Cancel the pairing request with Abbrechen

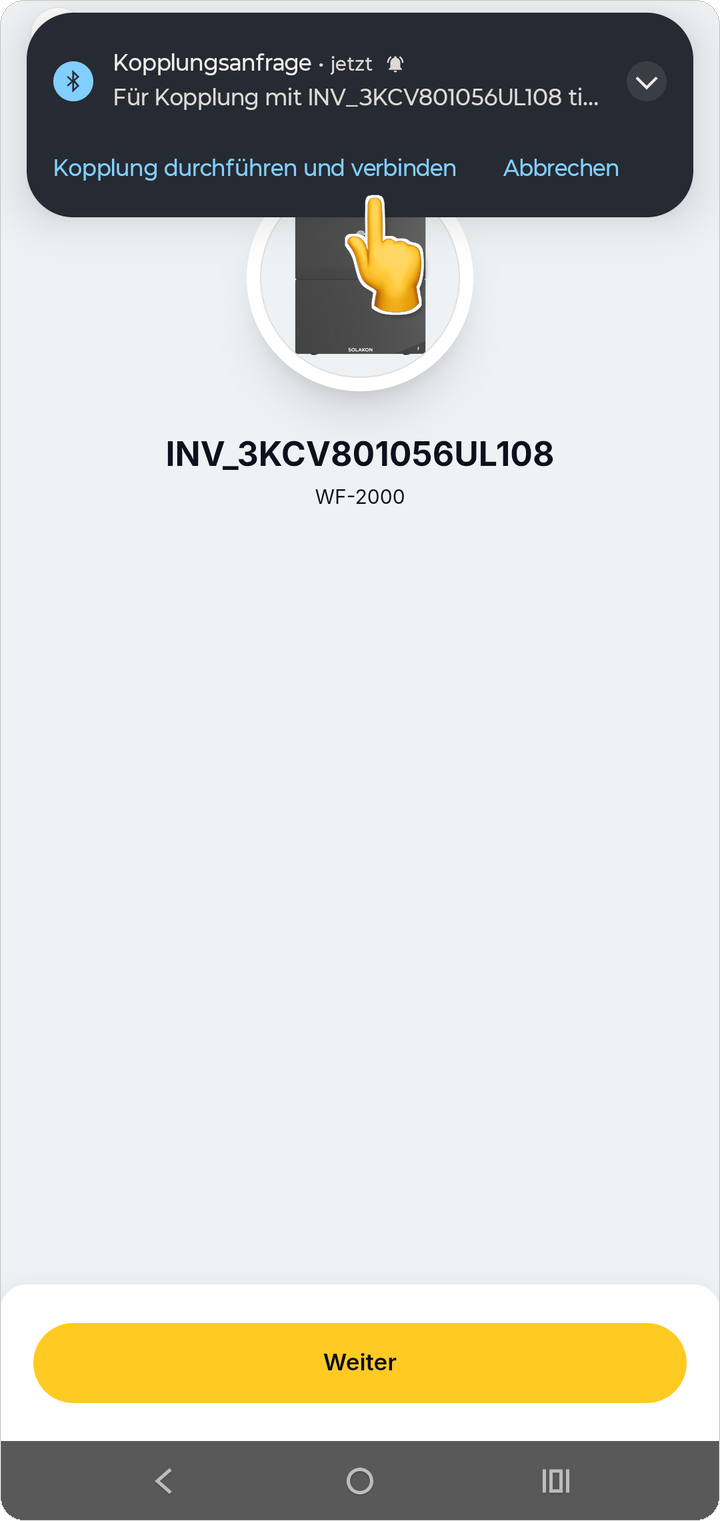click(561, 168)
